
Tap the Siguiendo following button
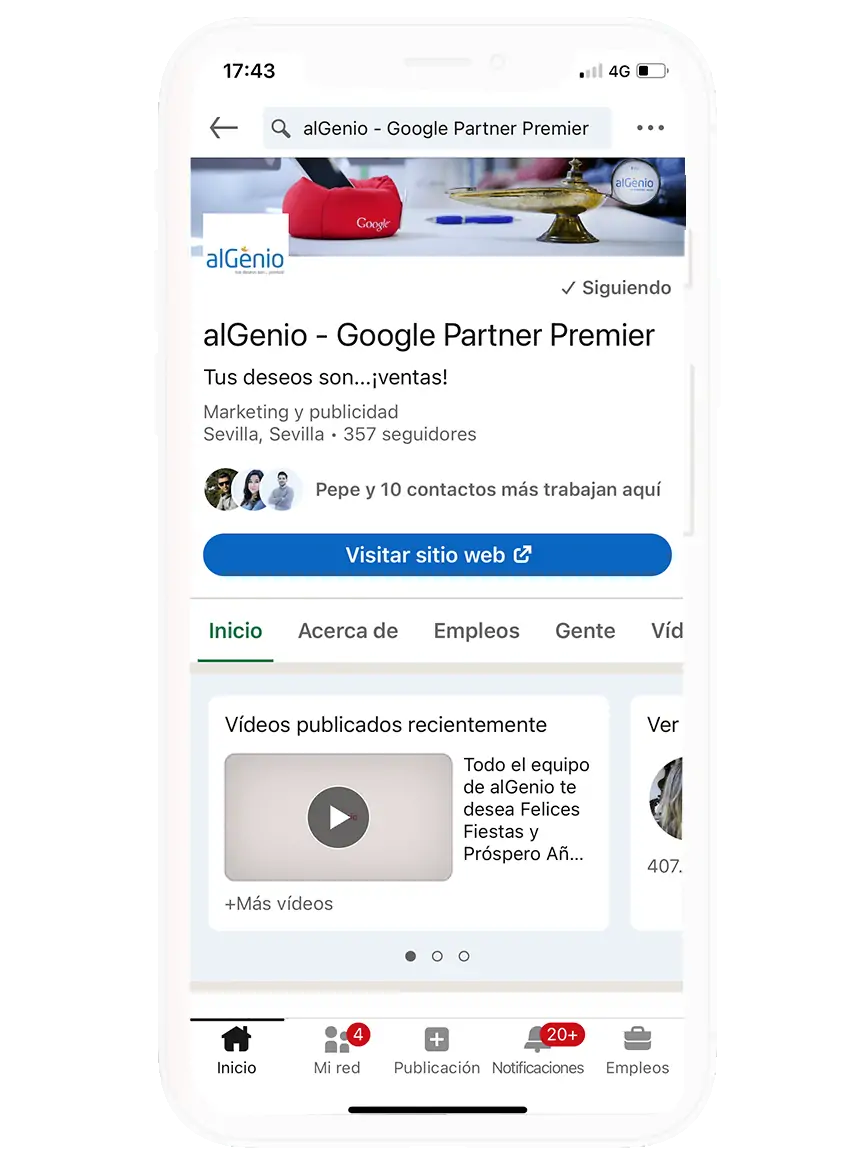[616, 288]
